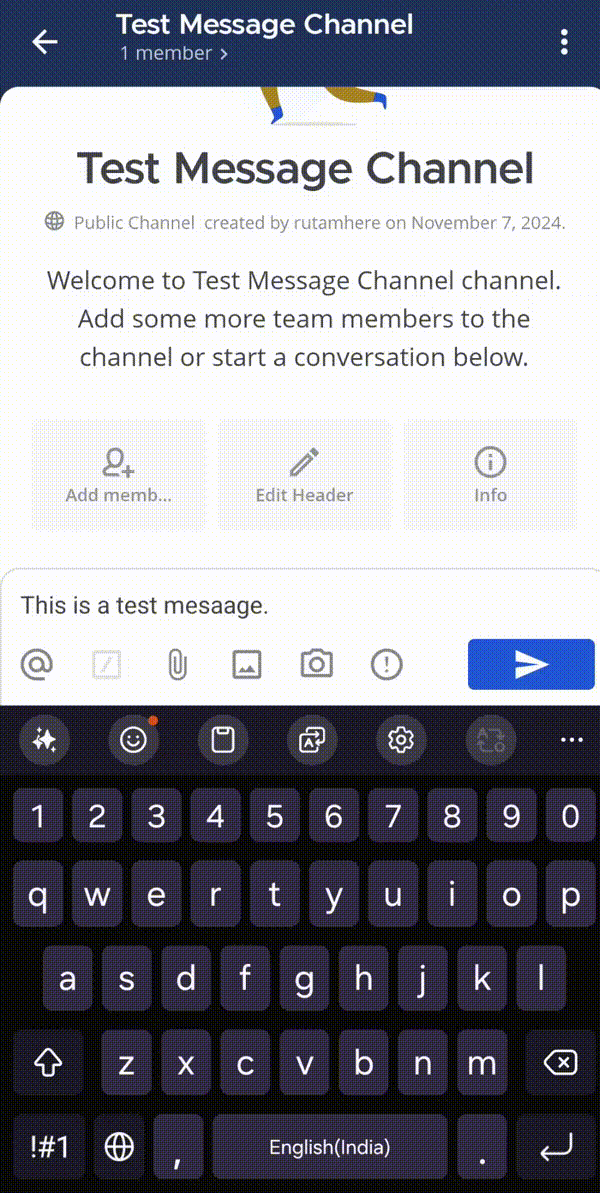Open the keyboard emoji panel

[133, 740]
